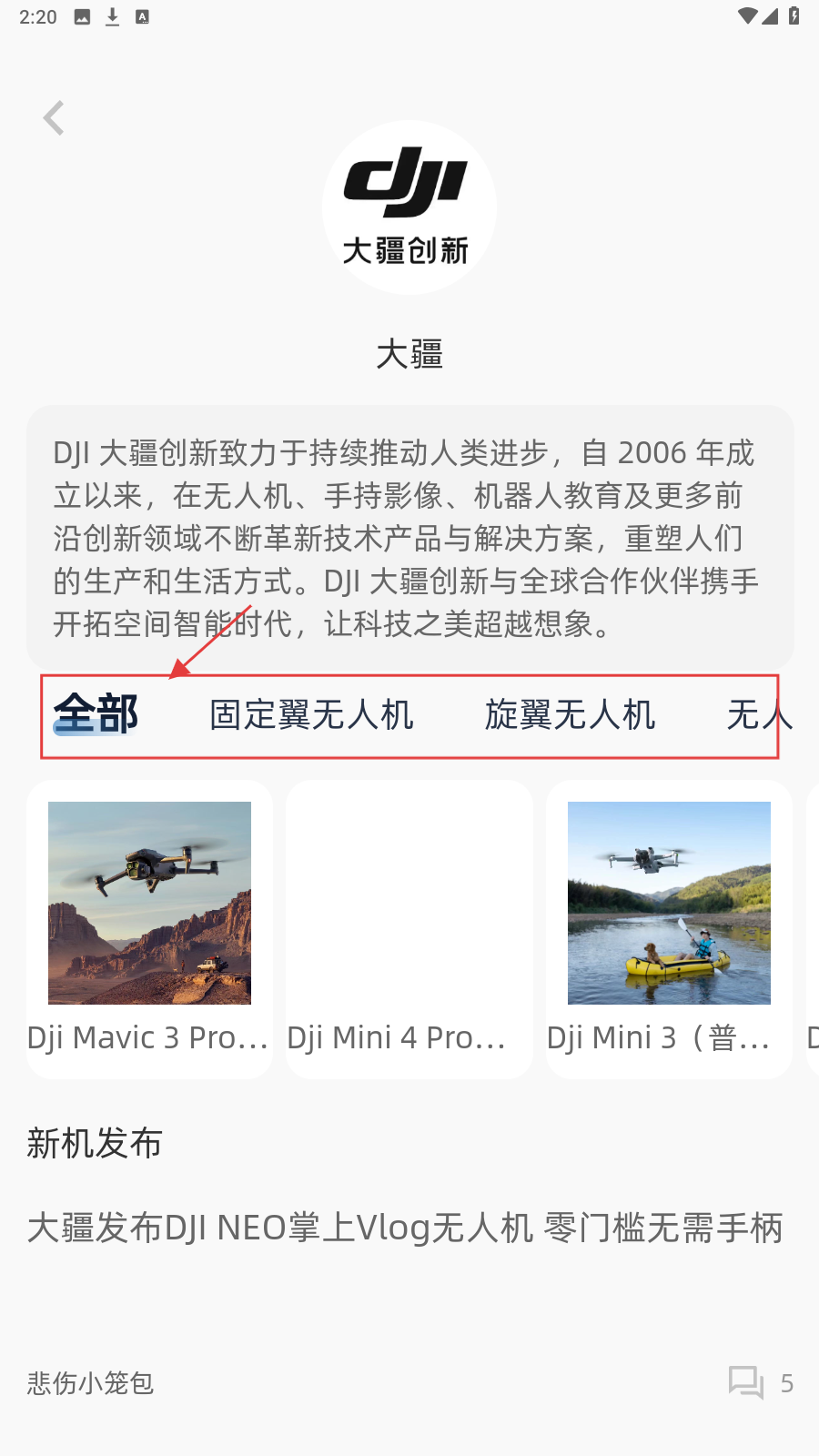Go back using the top-left arrow

click(x=55, y=118)
